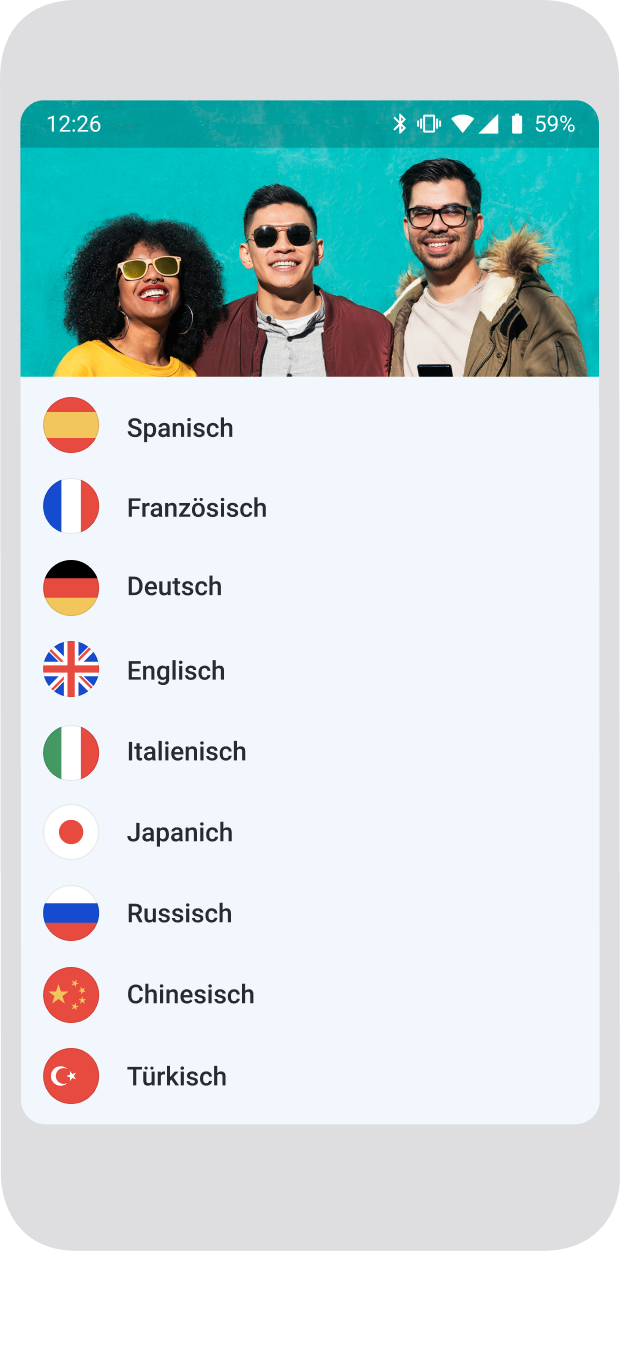Choose the Japanich language row
Screen dimensions: 620x1350
179,832
